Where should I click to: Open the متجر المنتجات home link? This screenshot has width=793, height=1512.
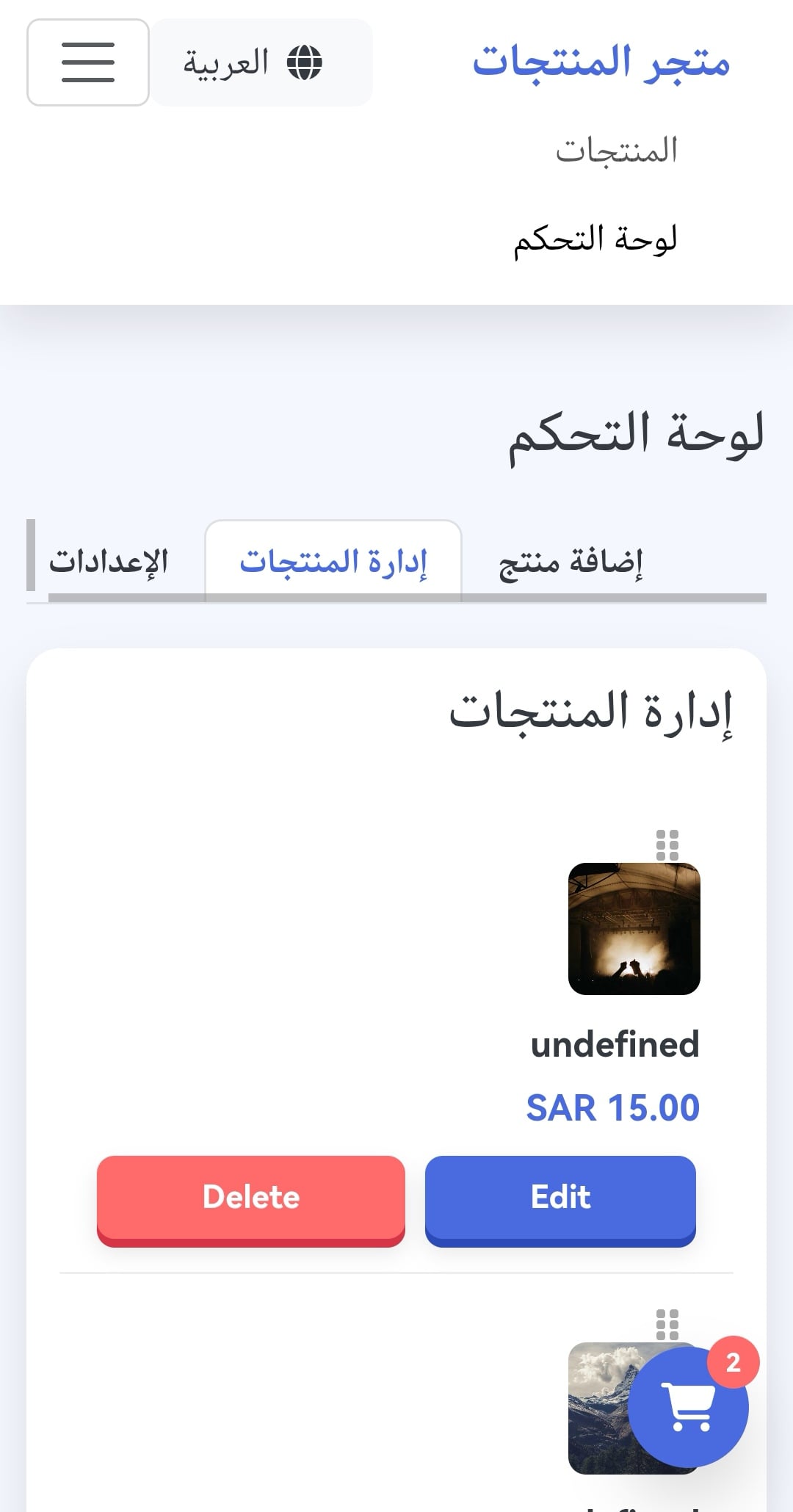(601, 61)
